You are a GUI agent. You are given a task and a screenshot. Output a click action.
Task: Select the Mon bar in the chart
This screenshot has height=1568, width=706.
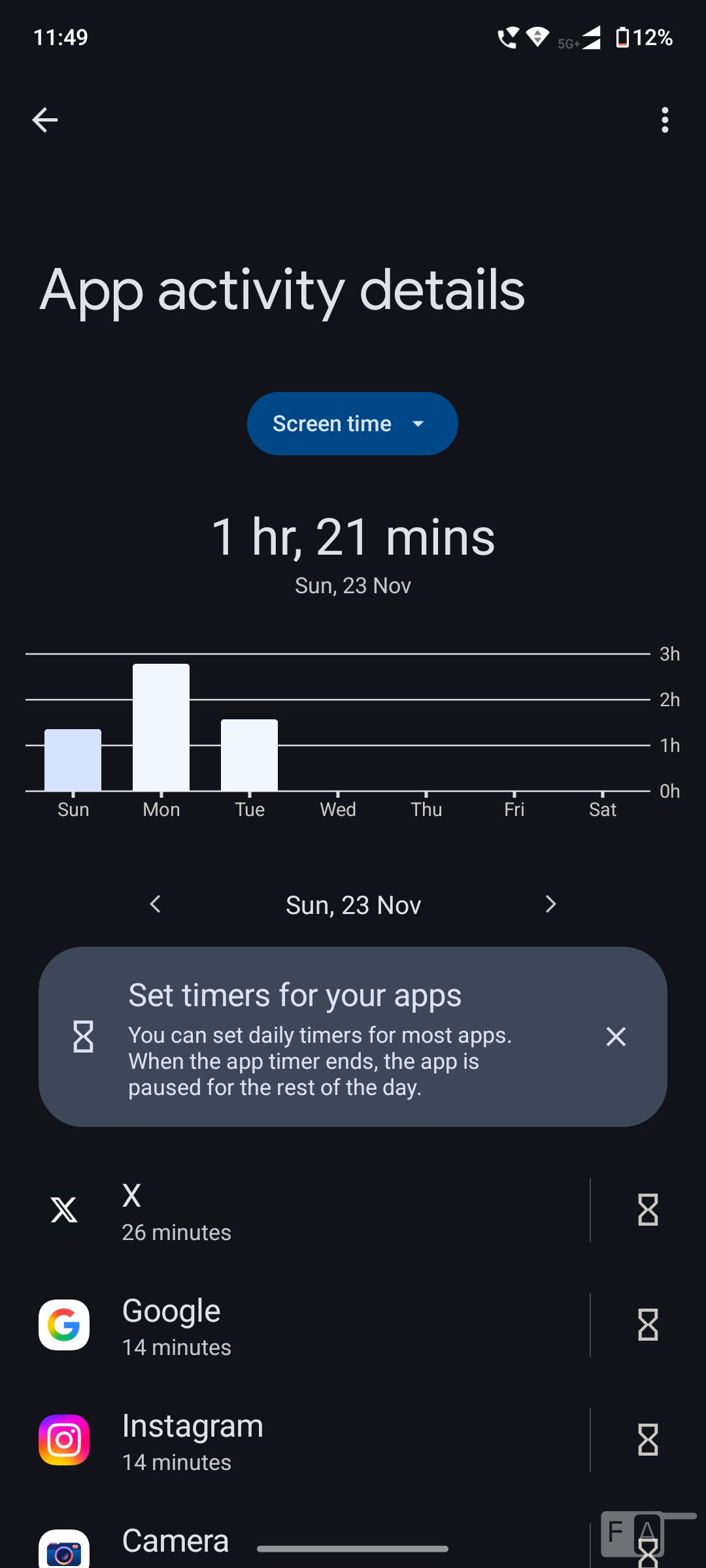point(161,727)
